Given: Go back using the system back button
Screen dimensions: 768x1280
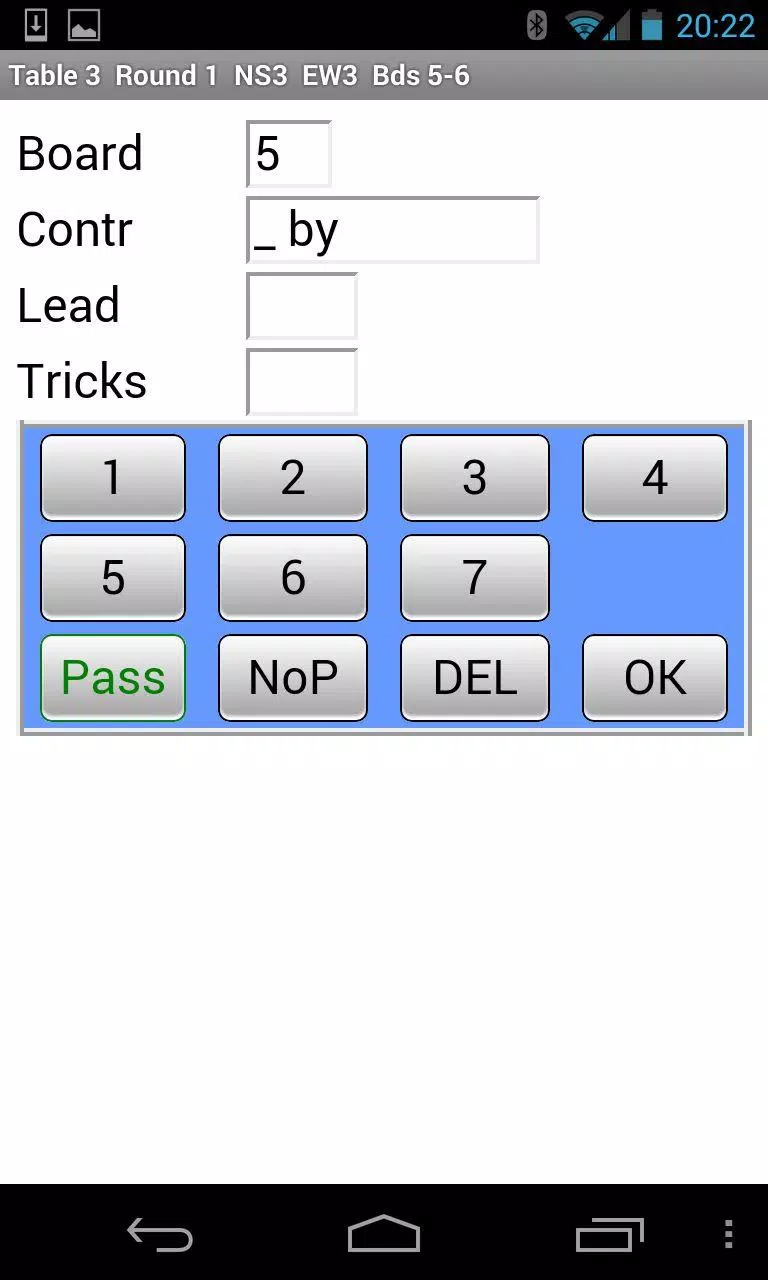Looking at the screenshot, I should (160, 1235).
